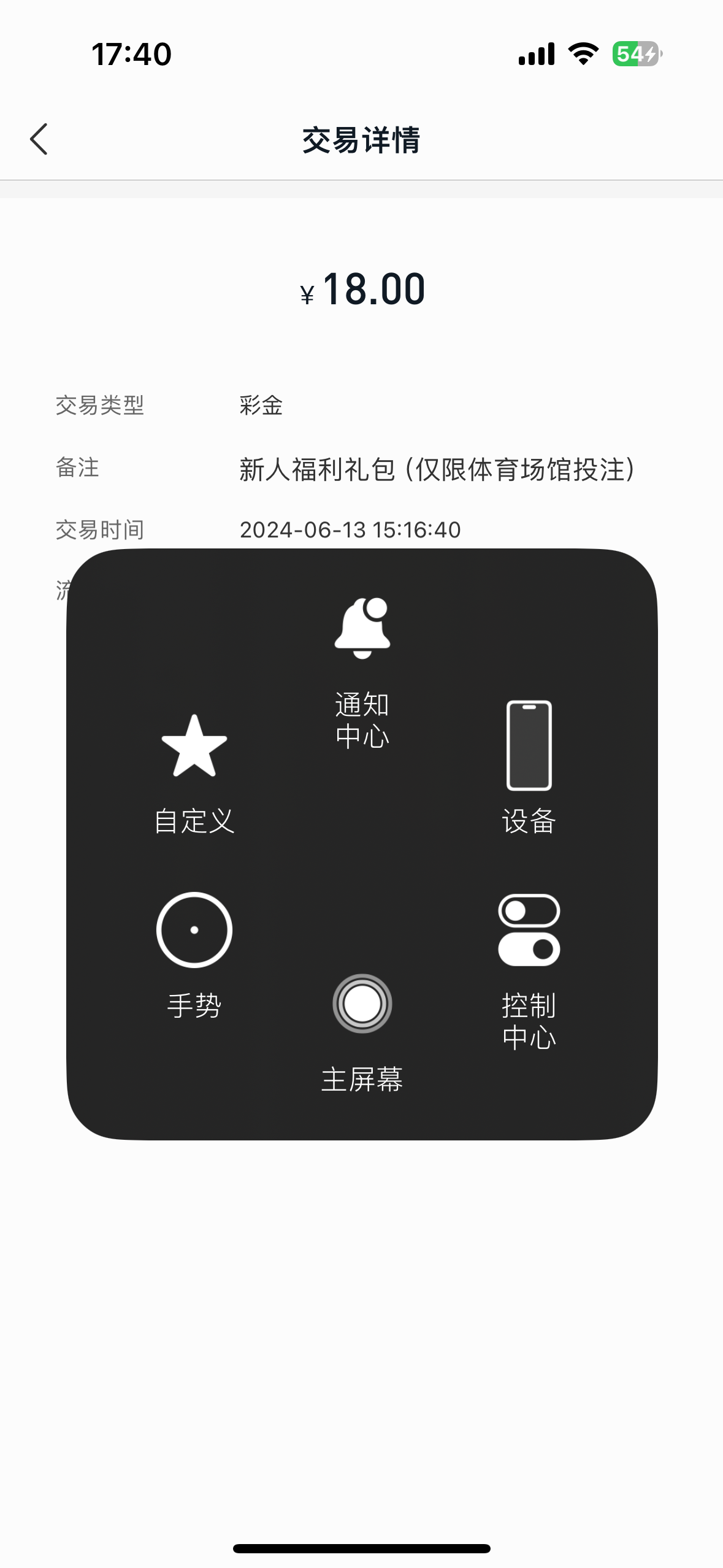Go back from the transaction details page

(x=39, y=139)
